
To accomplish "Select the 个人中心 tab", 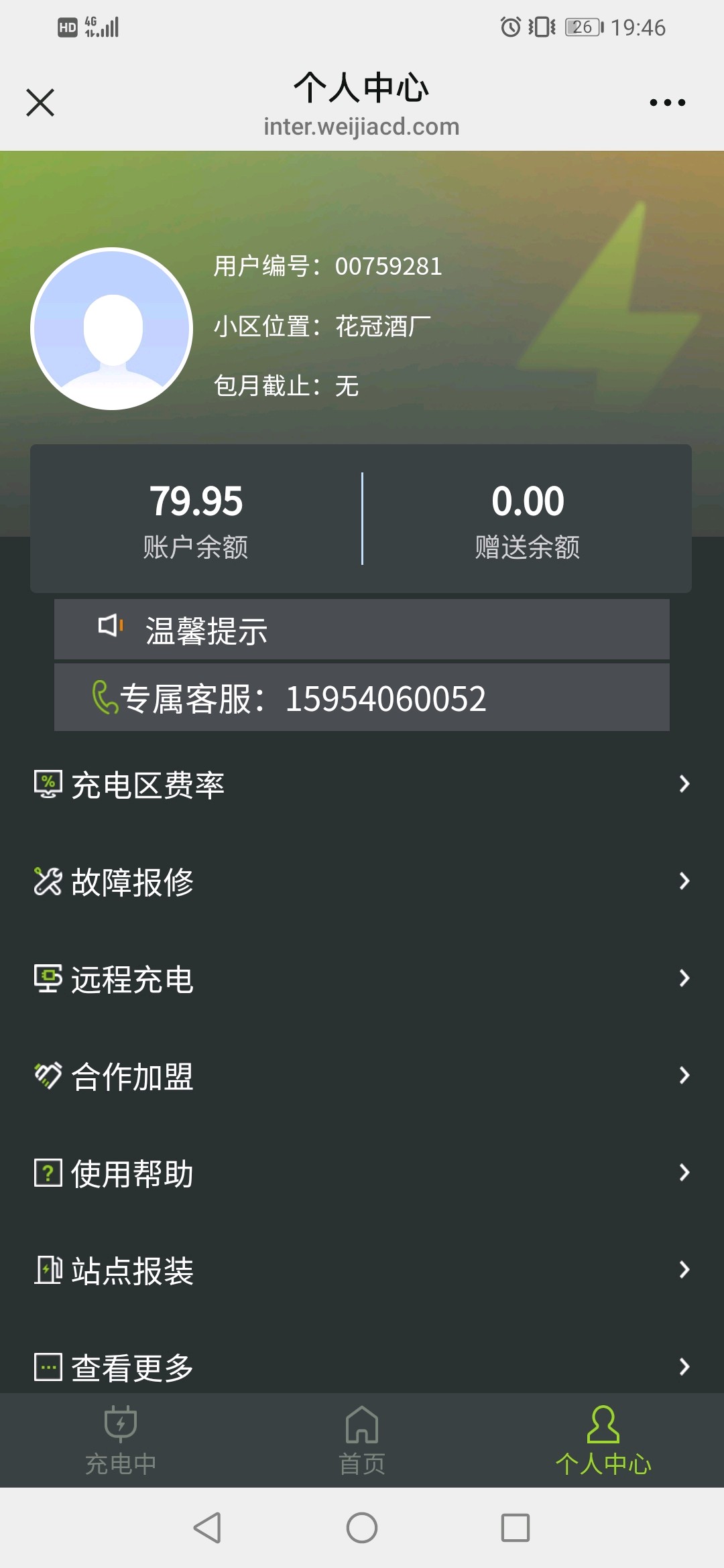I will pyautogui.click(x=603, y=1441).
